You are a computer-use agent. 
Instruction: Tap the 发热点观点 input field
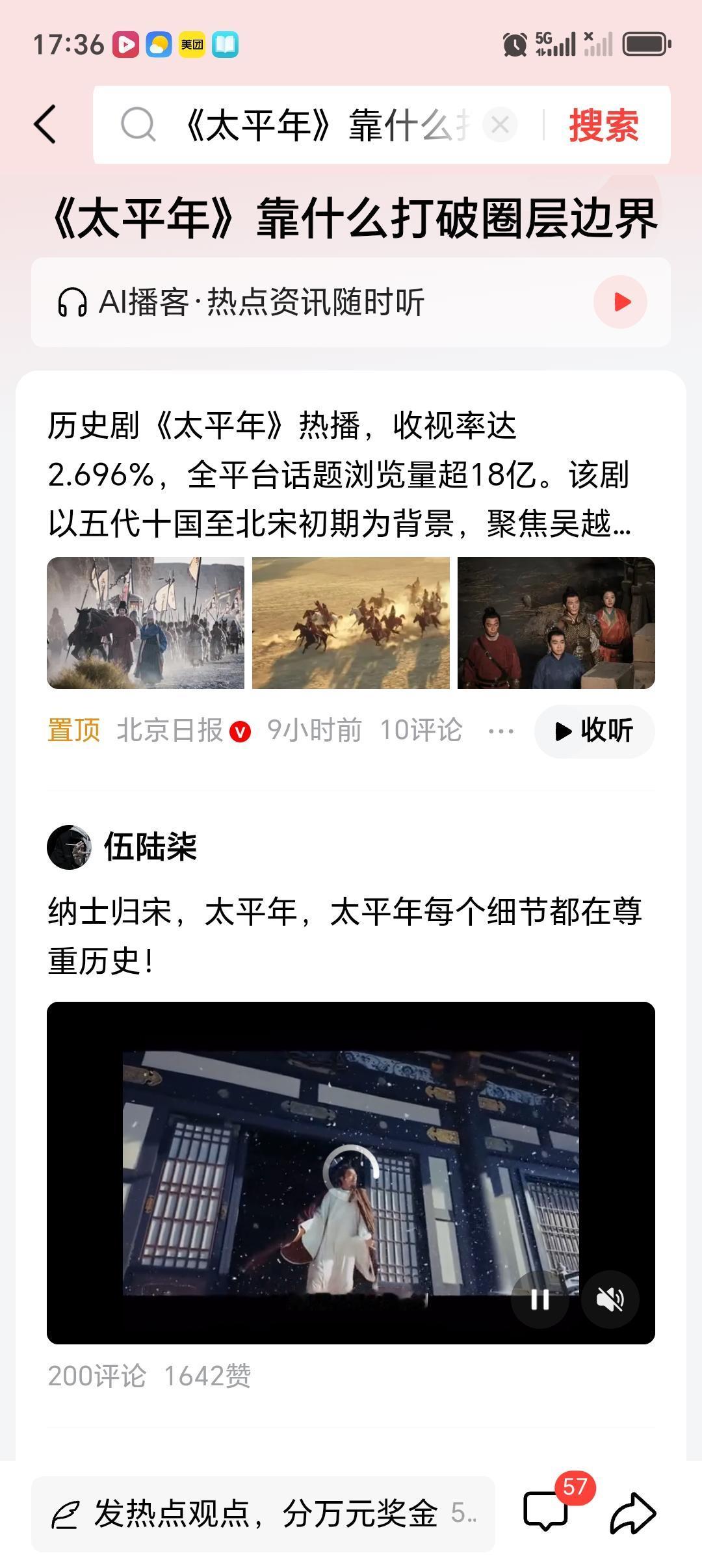[260, 1515]
